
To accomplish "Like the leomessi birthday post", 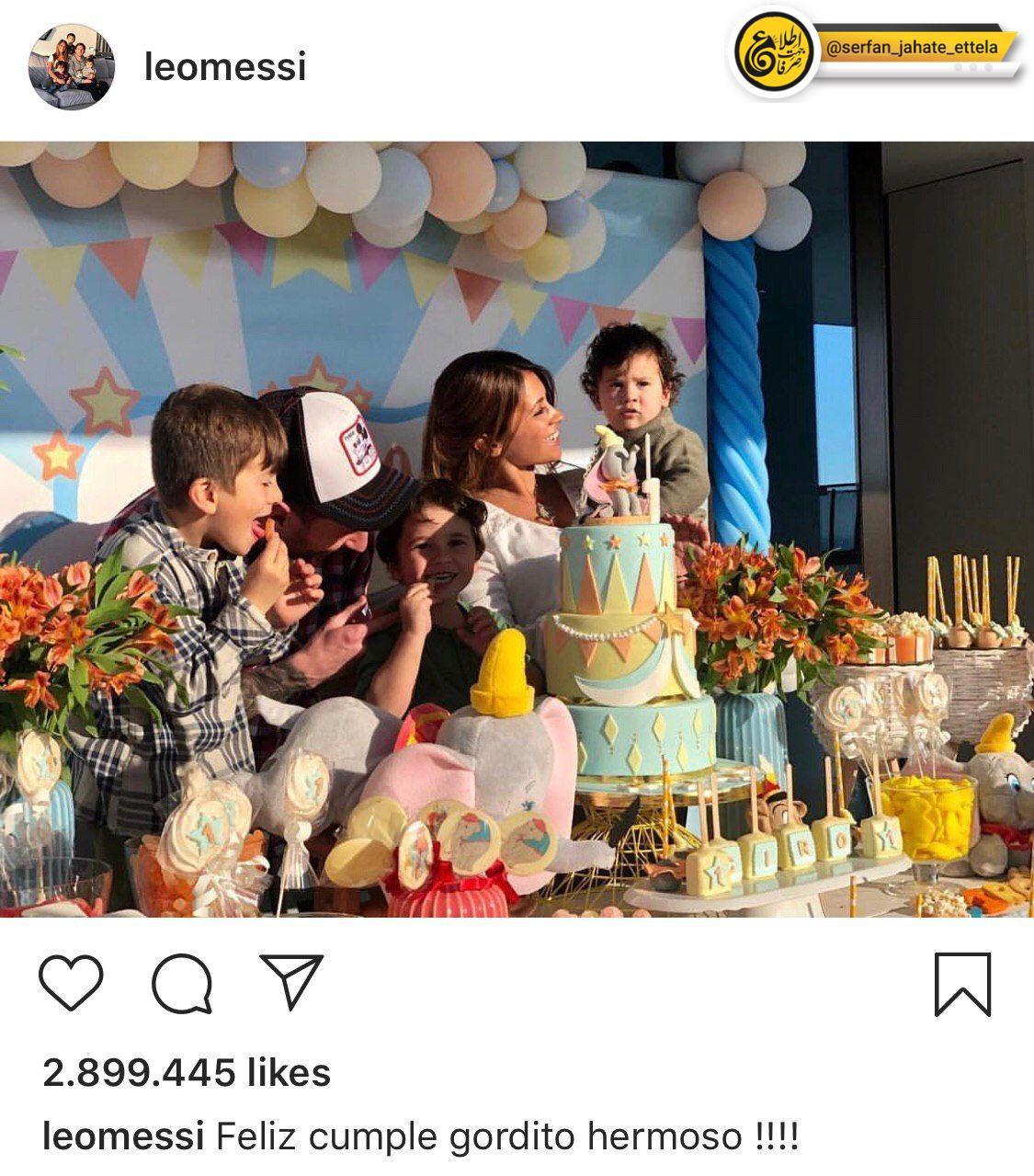I will (72, 983).
